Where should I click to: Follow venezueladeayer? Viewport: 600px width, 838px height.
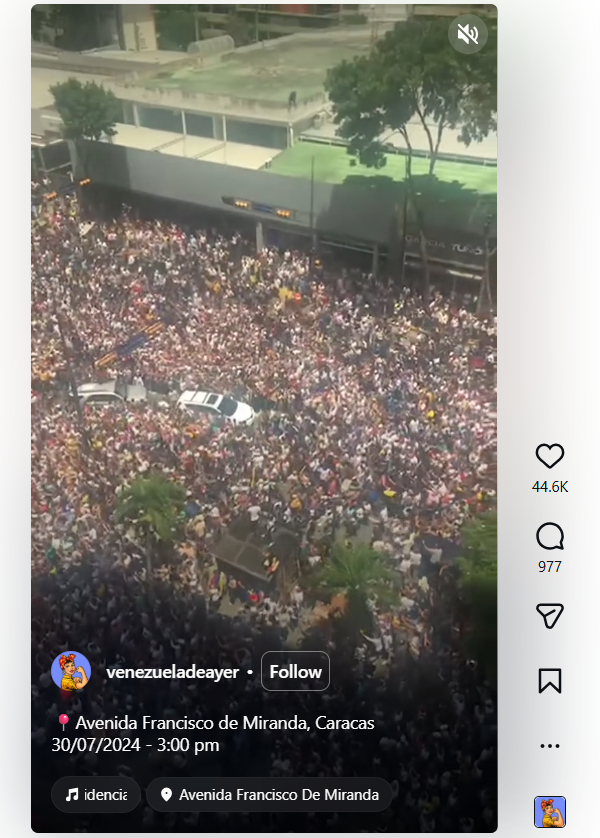point(295,672)
